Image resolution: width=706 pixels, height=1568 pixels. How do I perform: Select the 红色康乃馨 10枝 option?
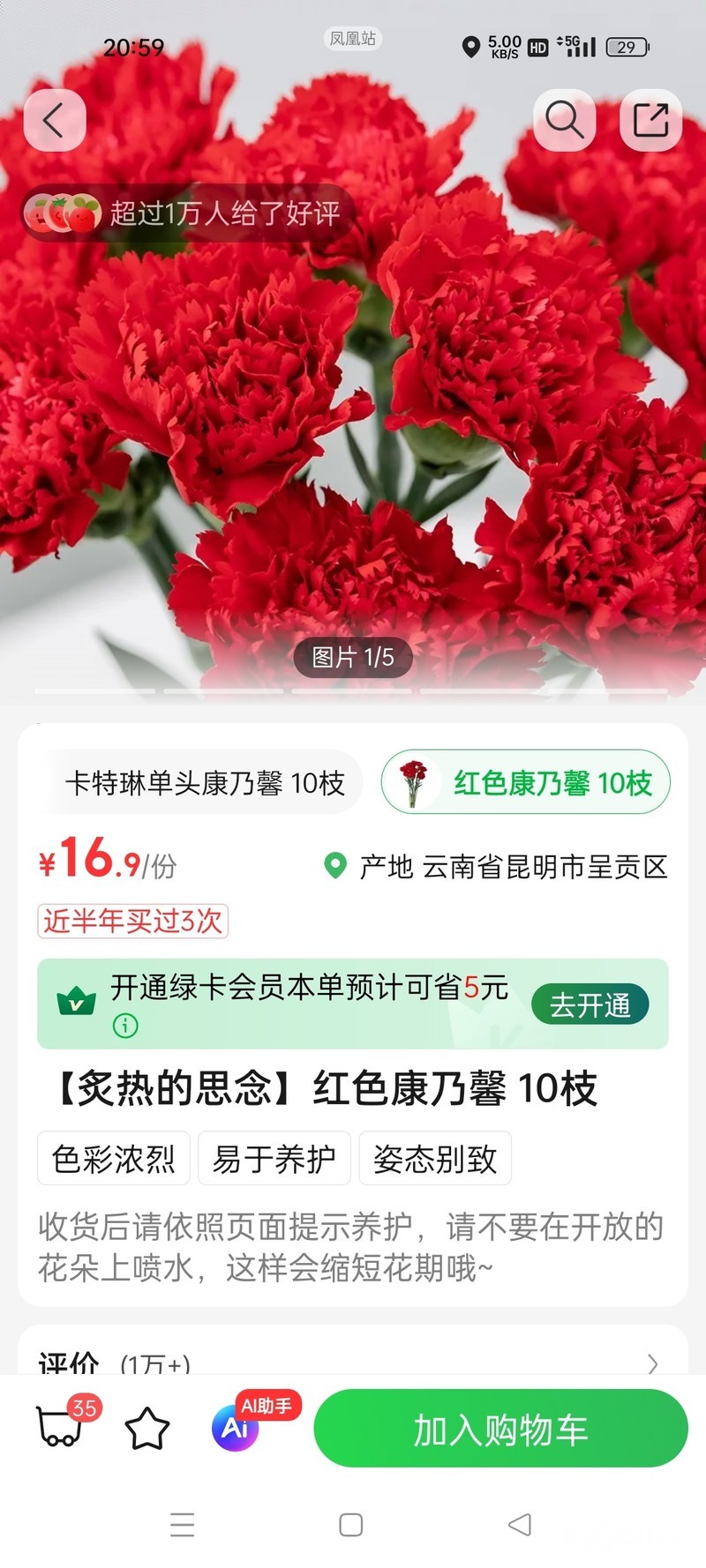click(x=526, y=783)
